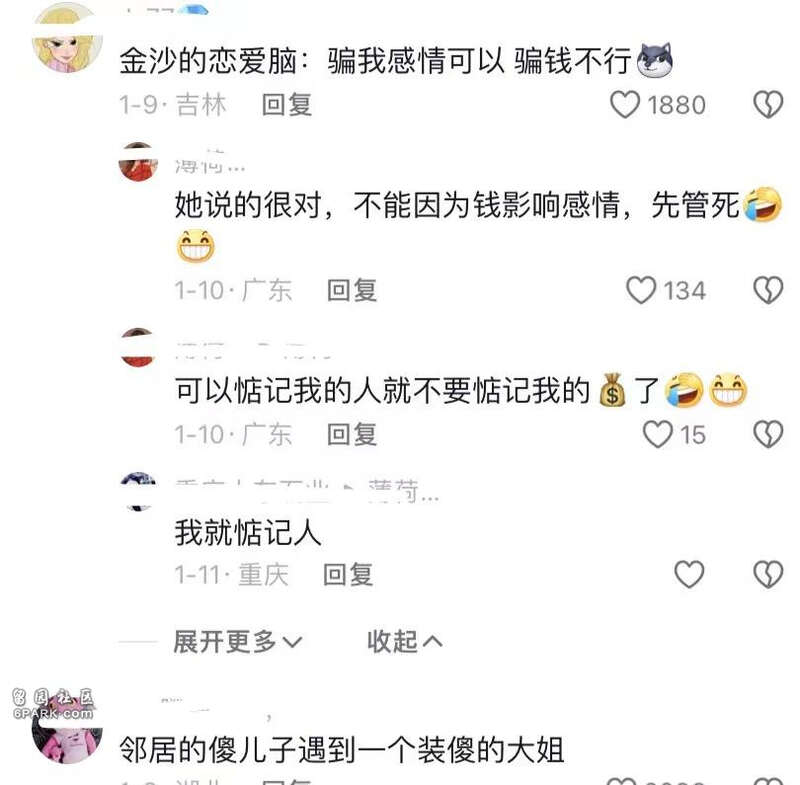The image size is (800, 785).
Task: Like the reply '她说的很对'
Action: point(640,290)
